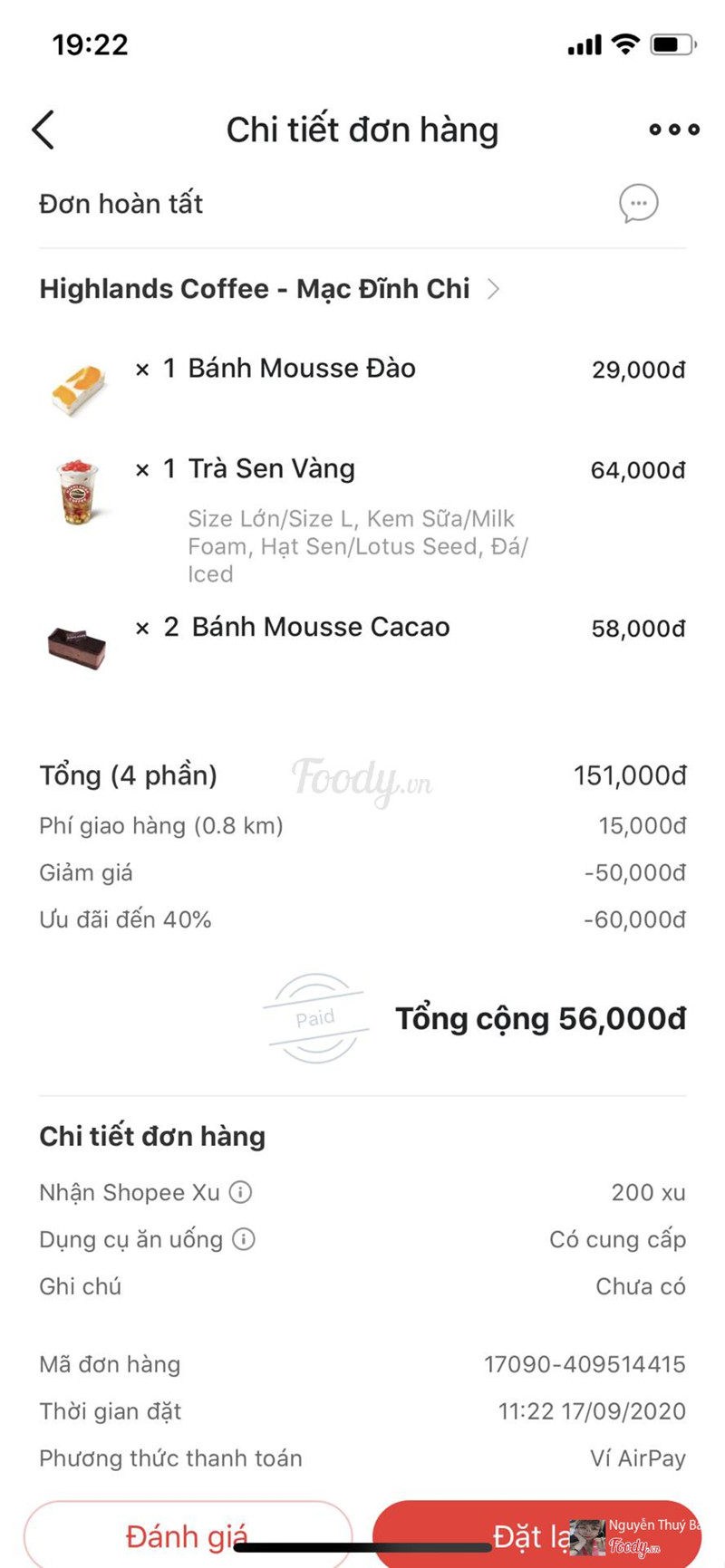The width and height of the screenshot is (725, 1568).
Task: Show info about Dụng cụ ăn uống
Action: click(x=244, y=1239)
